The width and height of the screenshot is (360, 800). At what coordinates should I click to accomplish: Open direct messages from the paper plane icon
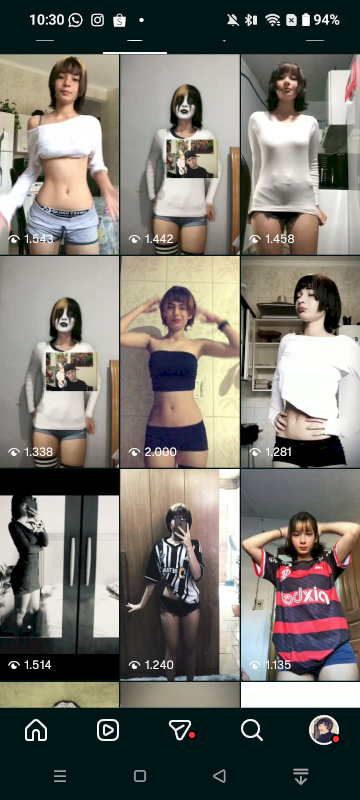(x=181, y=730)
